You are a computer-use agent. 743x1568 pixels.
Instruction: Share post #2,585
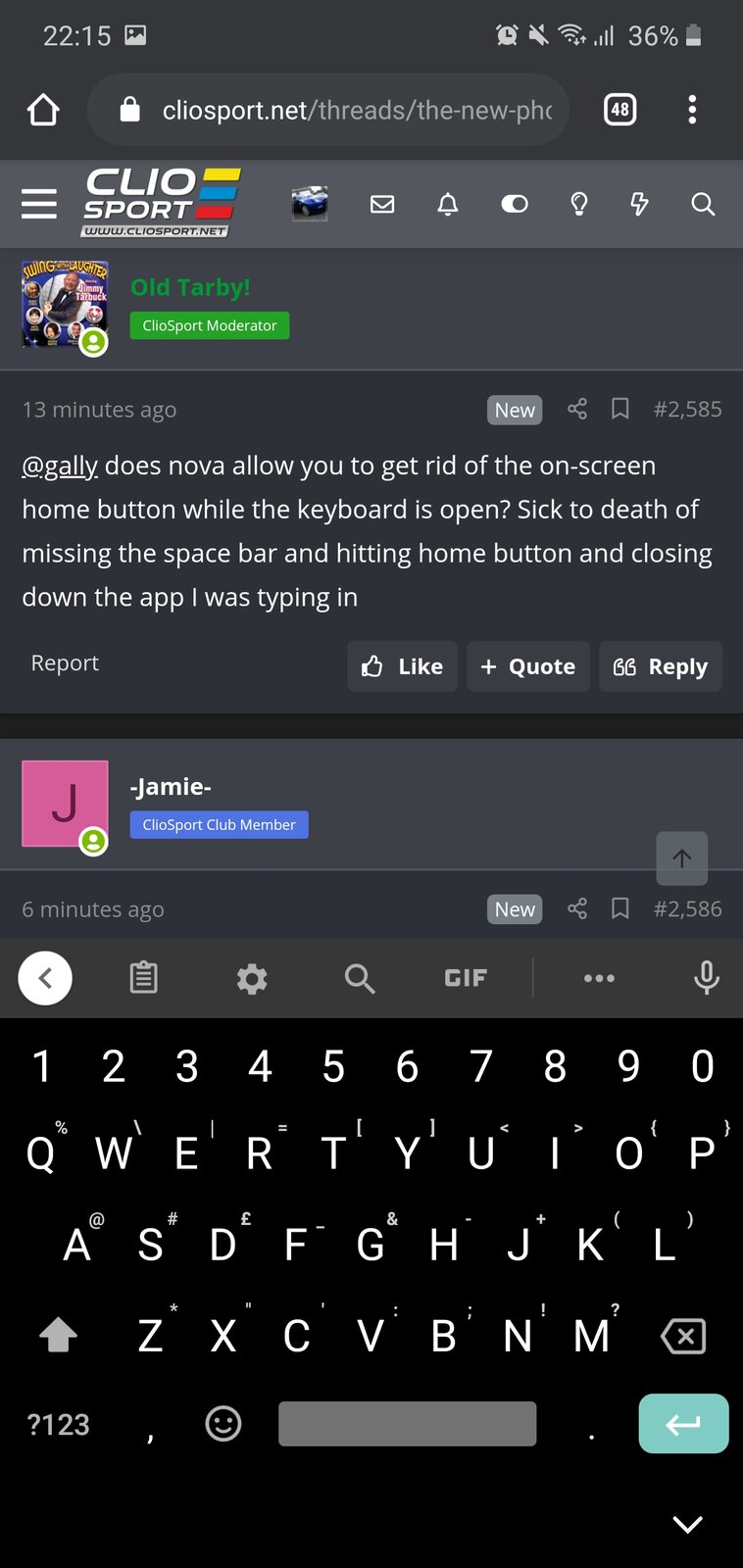point(577,409)
